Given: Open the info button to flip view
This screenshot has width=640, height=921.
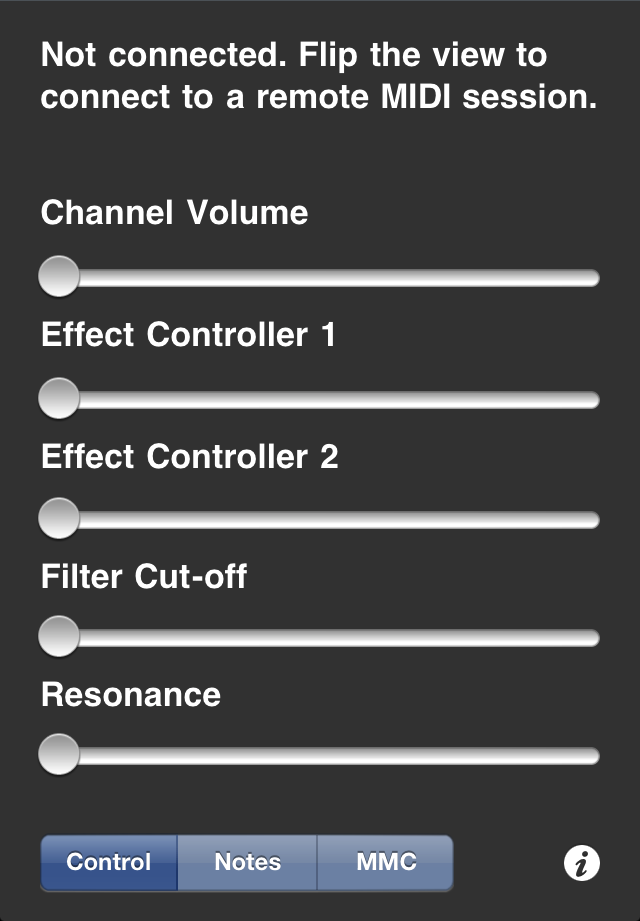Looking at the screenshot, I should [x=582, y=862].
